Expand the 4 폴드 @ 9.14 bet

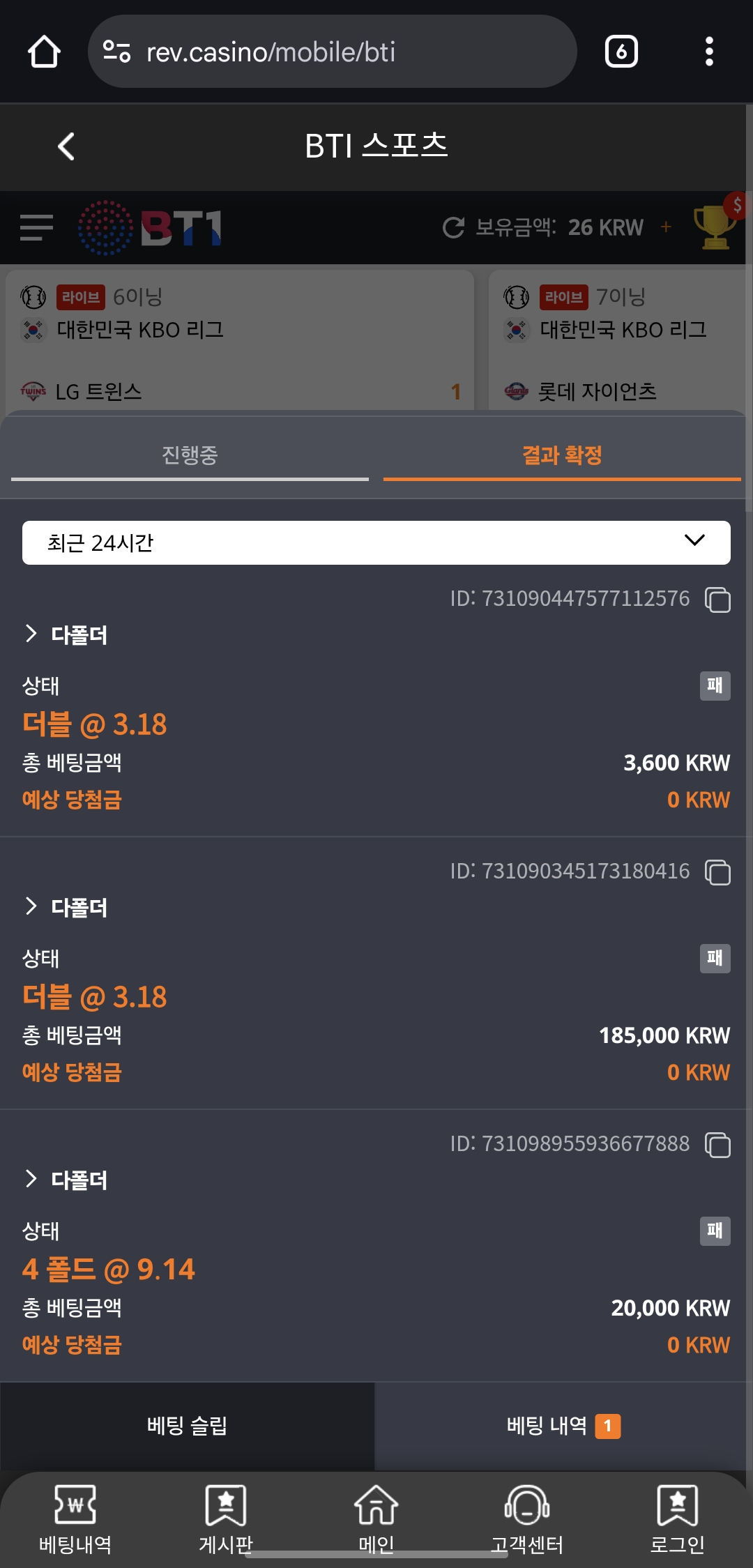tap(66, 1180)
